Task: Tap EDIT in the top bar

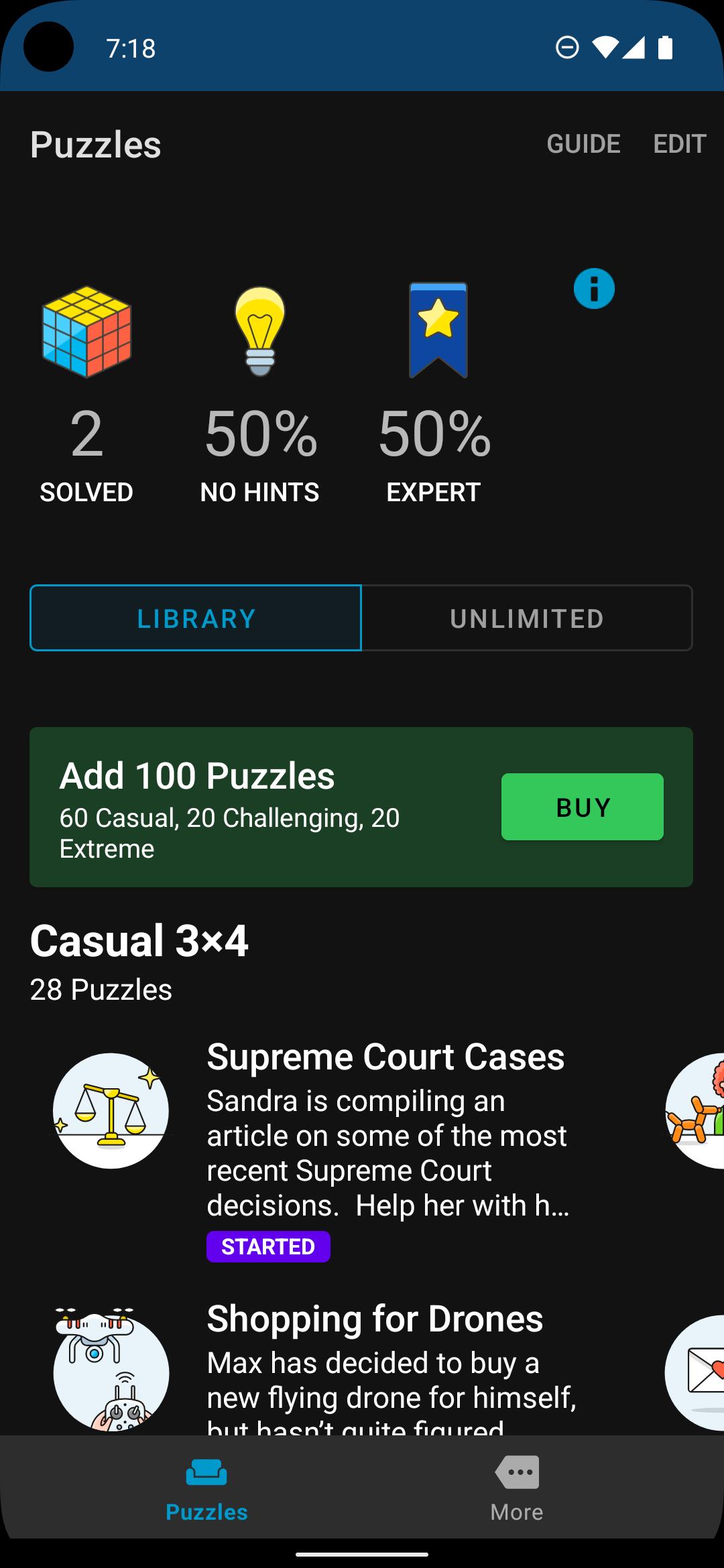Action: [679, 144]
